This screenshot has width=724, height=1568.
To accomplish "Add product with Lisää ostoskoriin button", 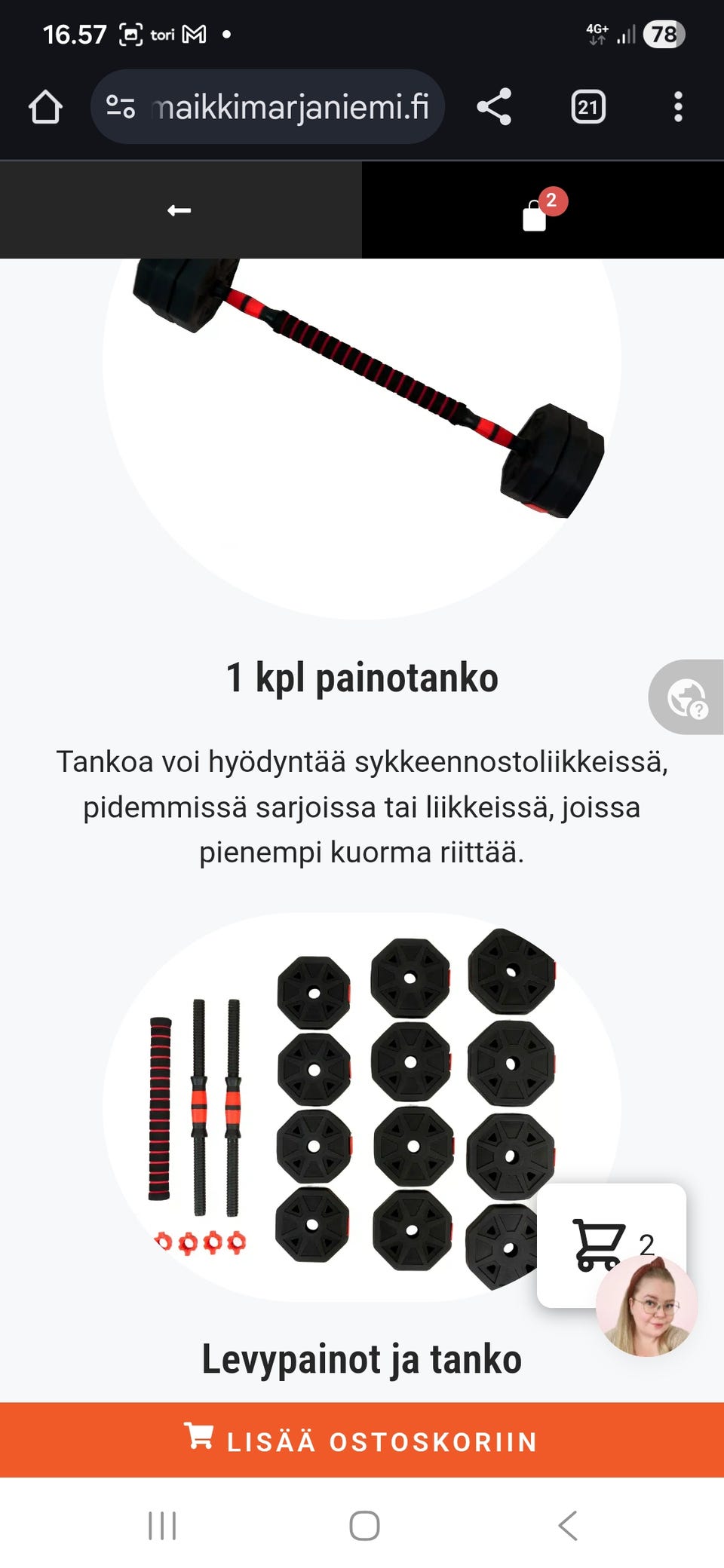I will [362, 1440].
